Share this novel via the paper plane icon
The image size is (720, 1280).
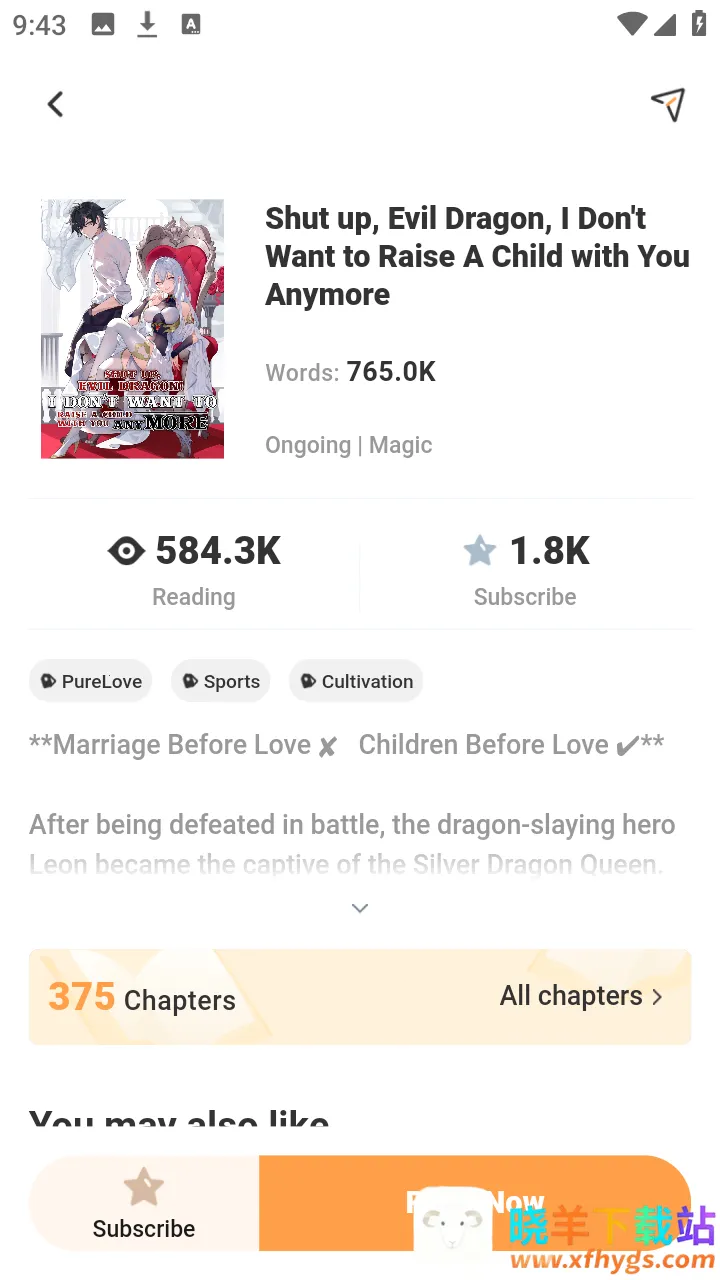coord(667,103)
